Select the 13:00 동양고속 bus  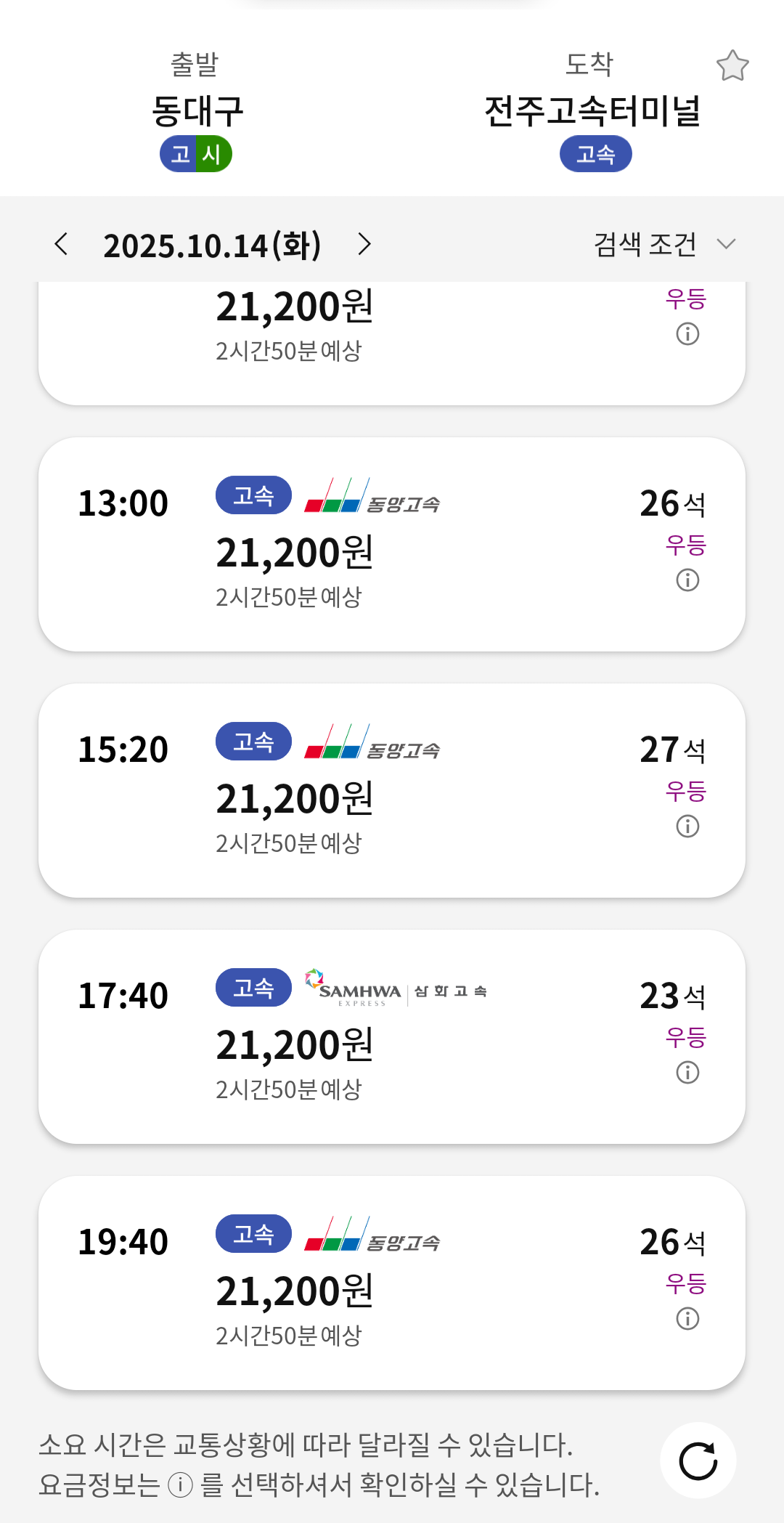pos(392,544)
